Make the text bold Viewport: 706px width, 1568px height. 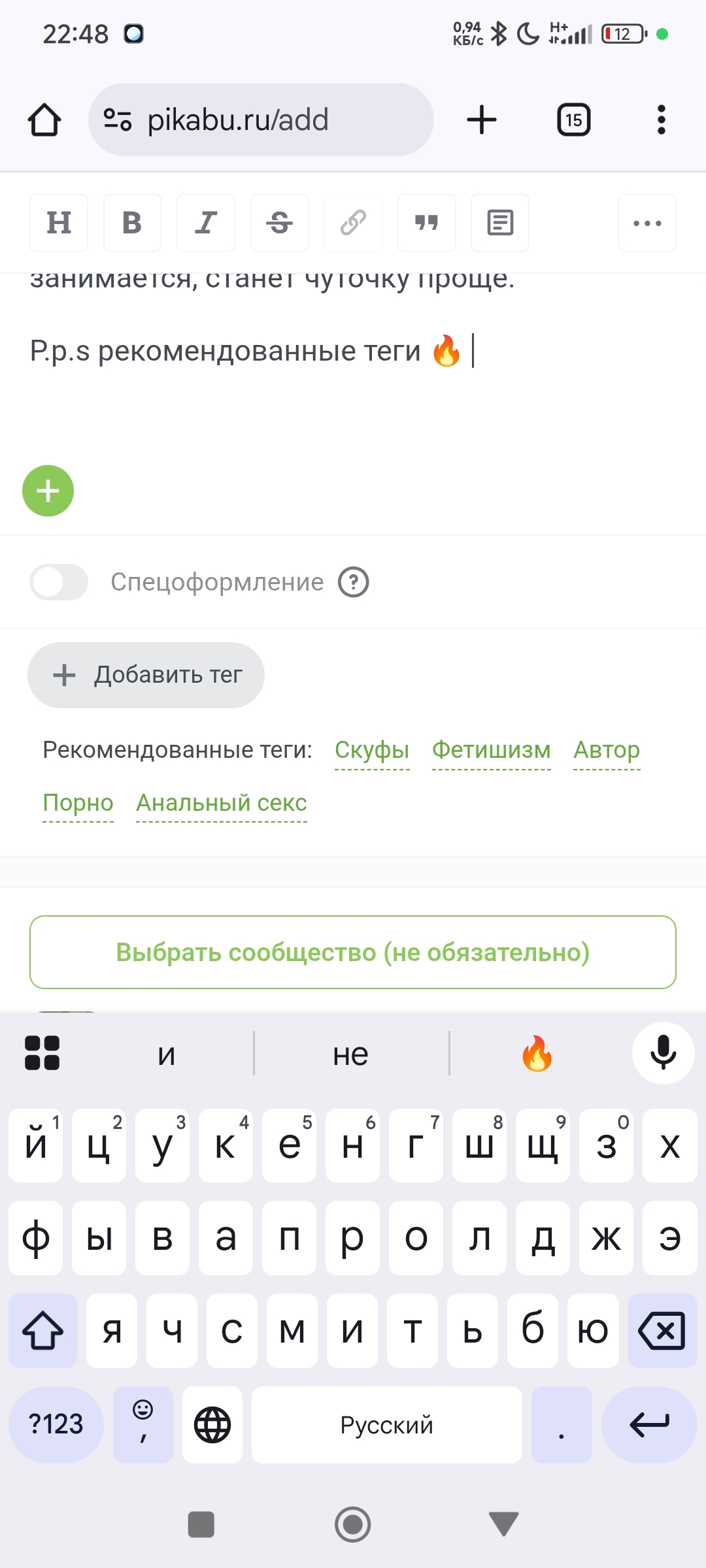[x=132, y=223]
